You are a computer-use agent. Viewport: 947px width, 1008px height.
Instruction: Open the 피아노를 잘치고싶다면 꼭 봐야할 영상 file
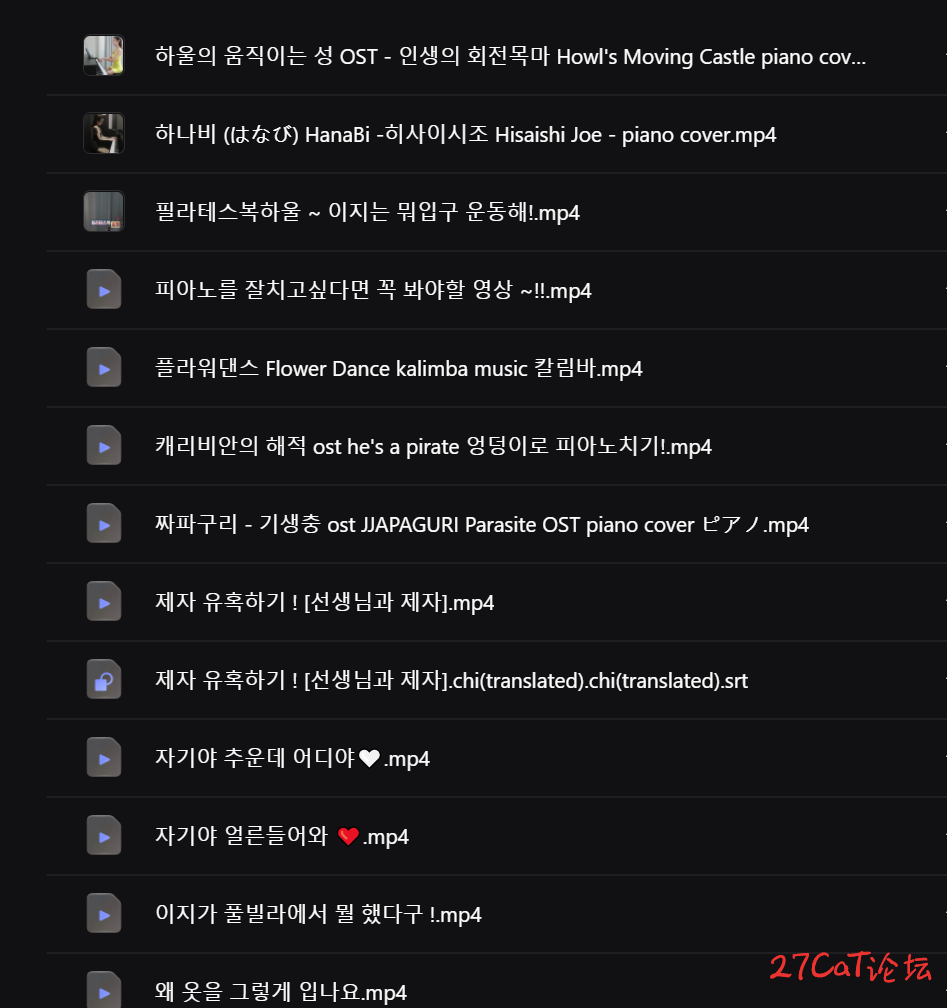click(373, 291)
